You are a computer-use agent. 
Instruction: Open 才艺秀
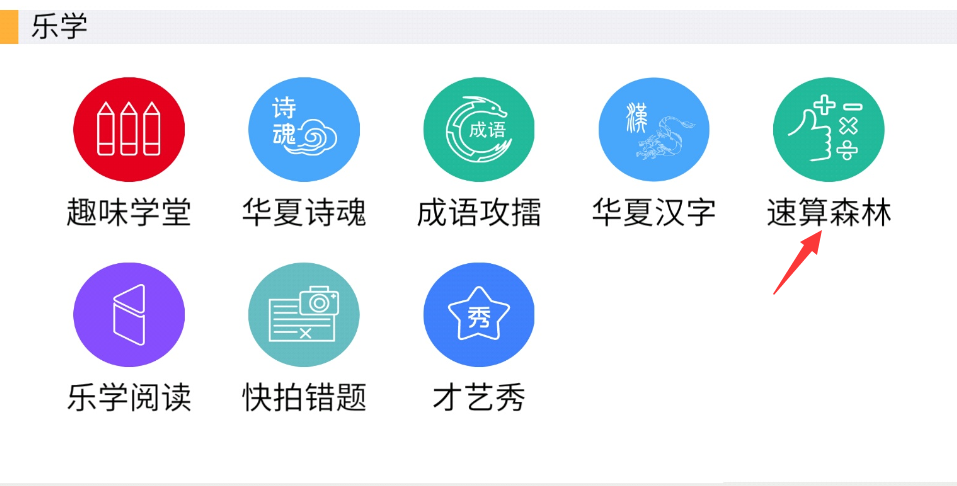click(479, 315)
